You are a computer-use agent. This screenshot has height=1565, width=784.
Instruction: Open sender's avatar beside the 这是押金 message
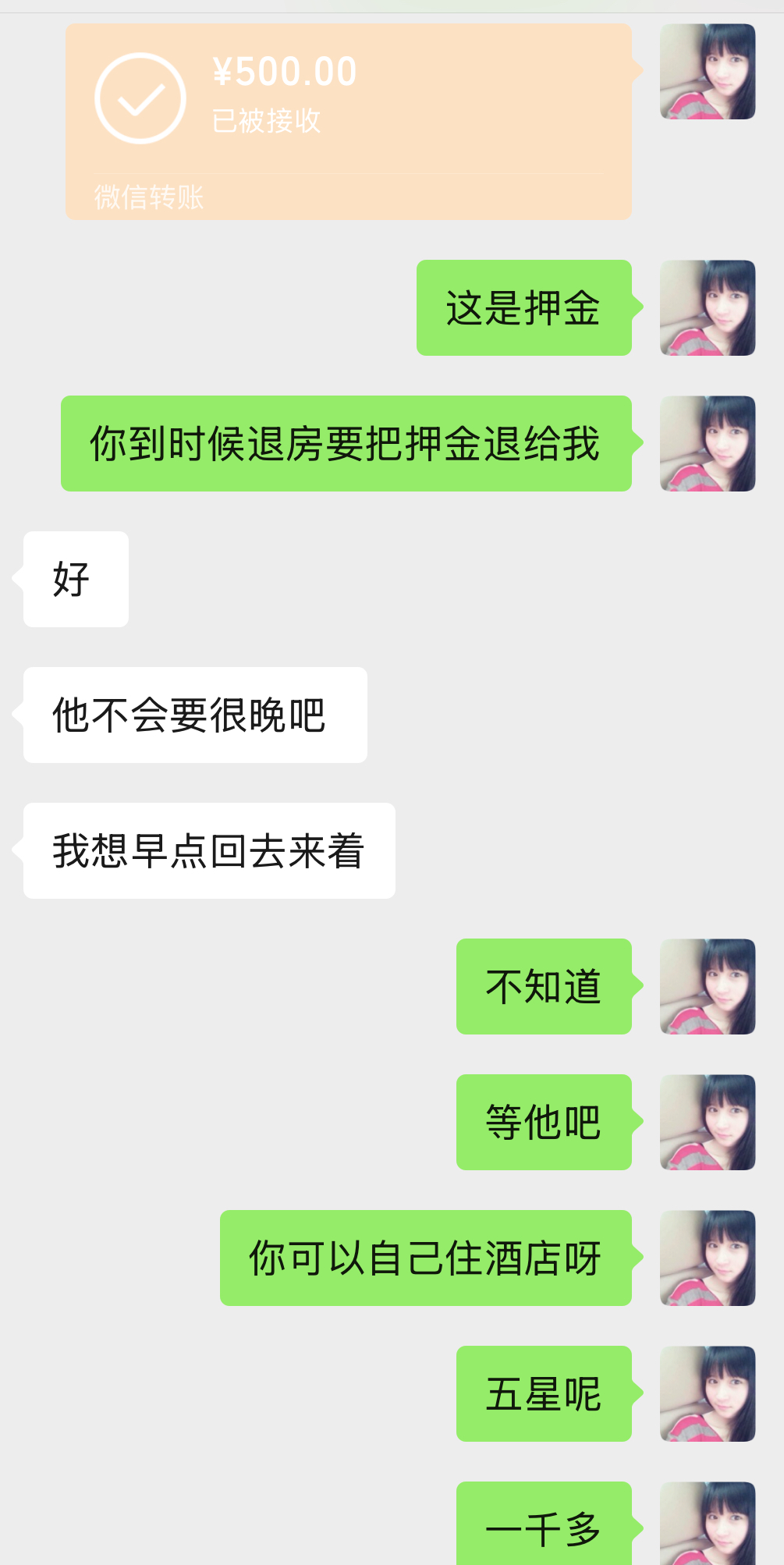click(708, 308)
